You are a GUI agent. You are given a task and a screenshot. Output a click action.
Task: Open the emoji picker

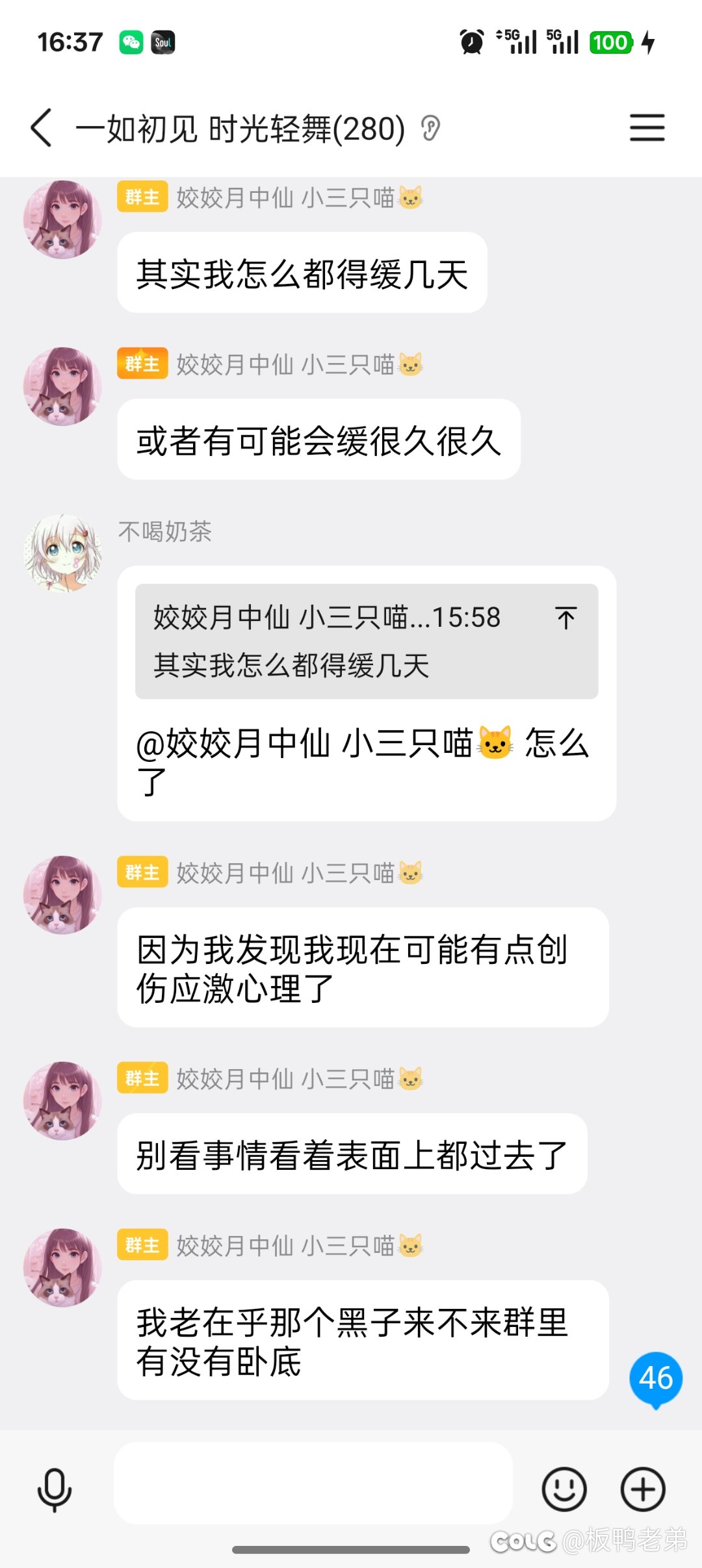pos(564,1489)
